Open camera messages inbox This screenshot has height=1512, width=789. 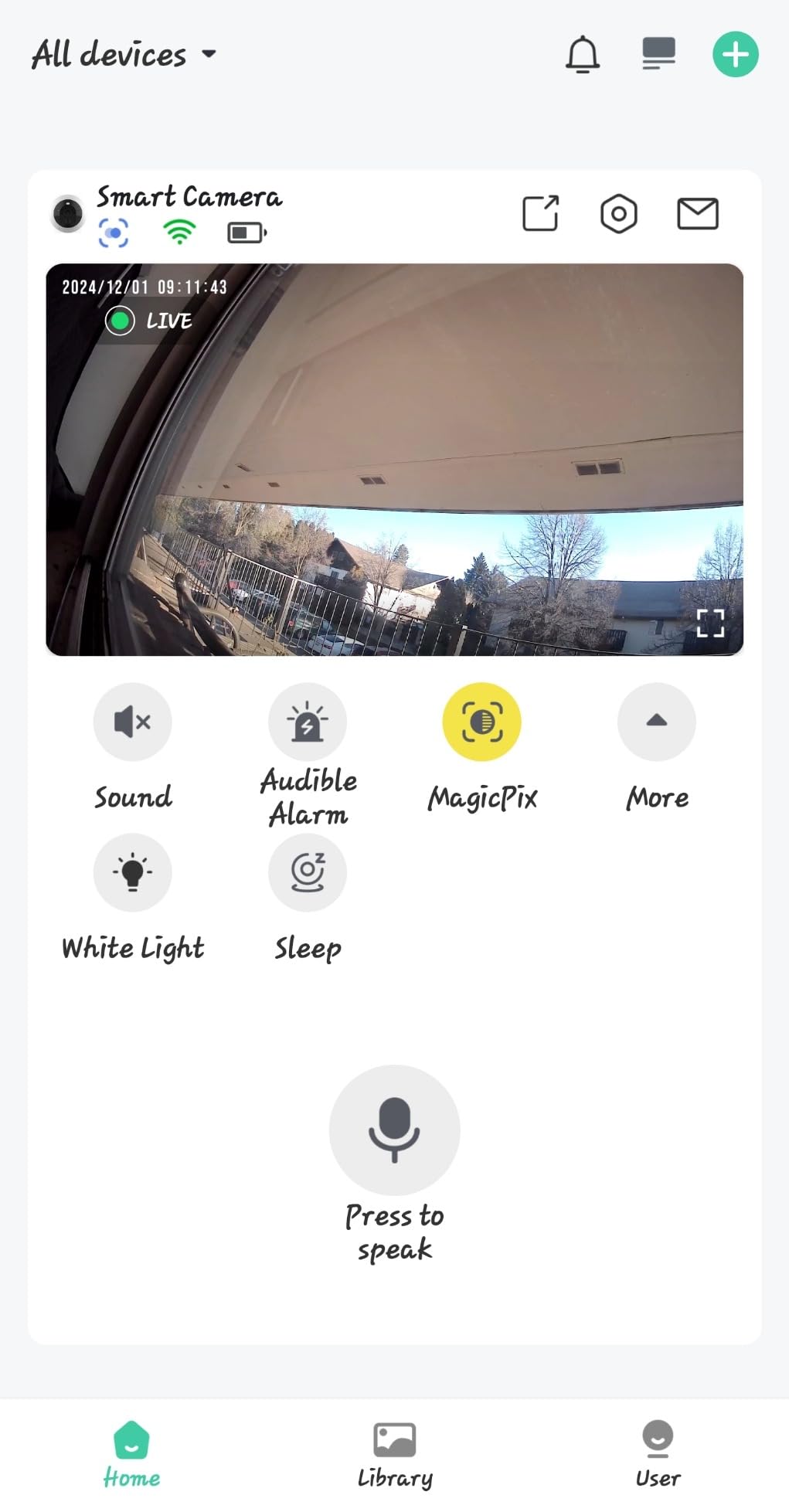[698, 214]
